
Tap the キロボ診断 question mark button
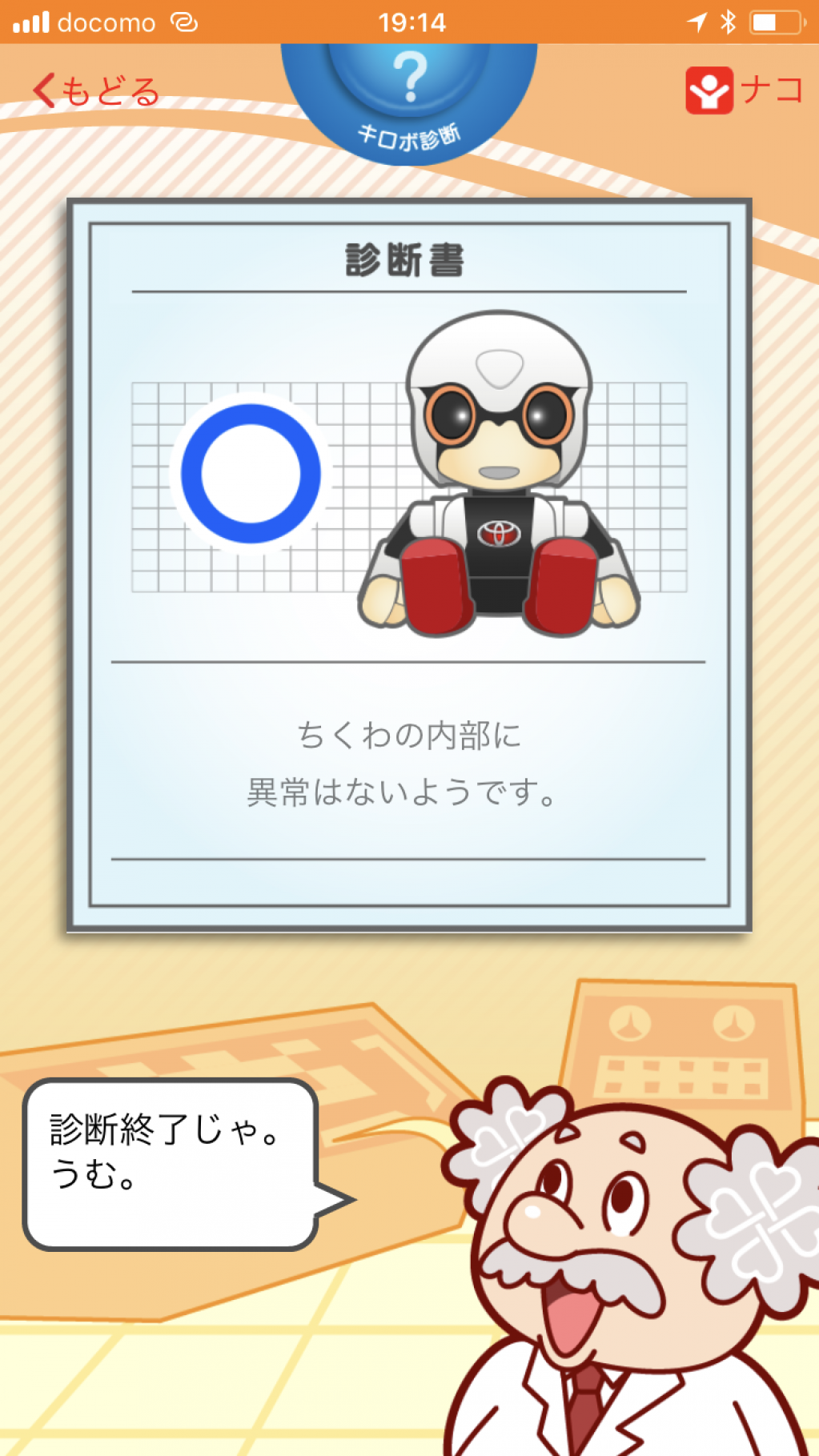[409, 94]
